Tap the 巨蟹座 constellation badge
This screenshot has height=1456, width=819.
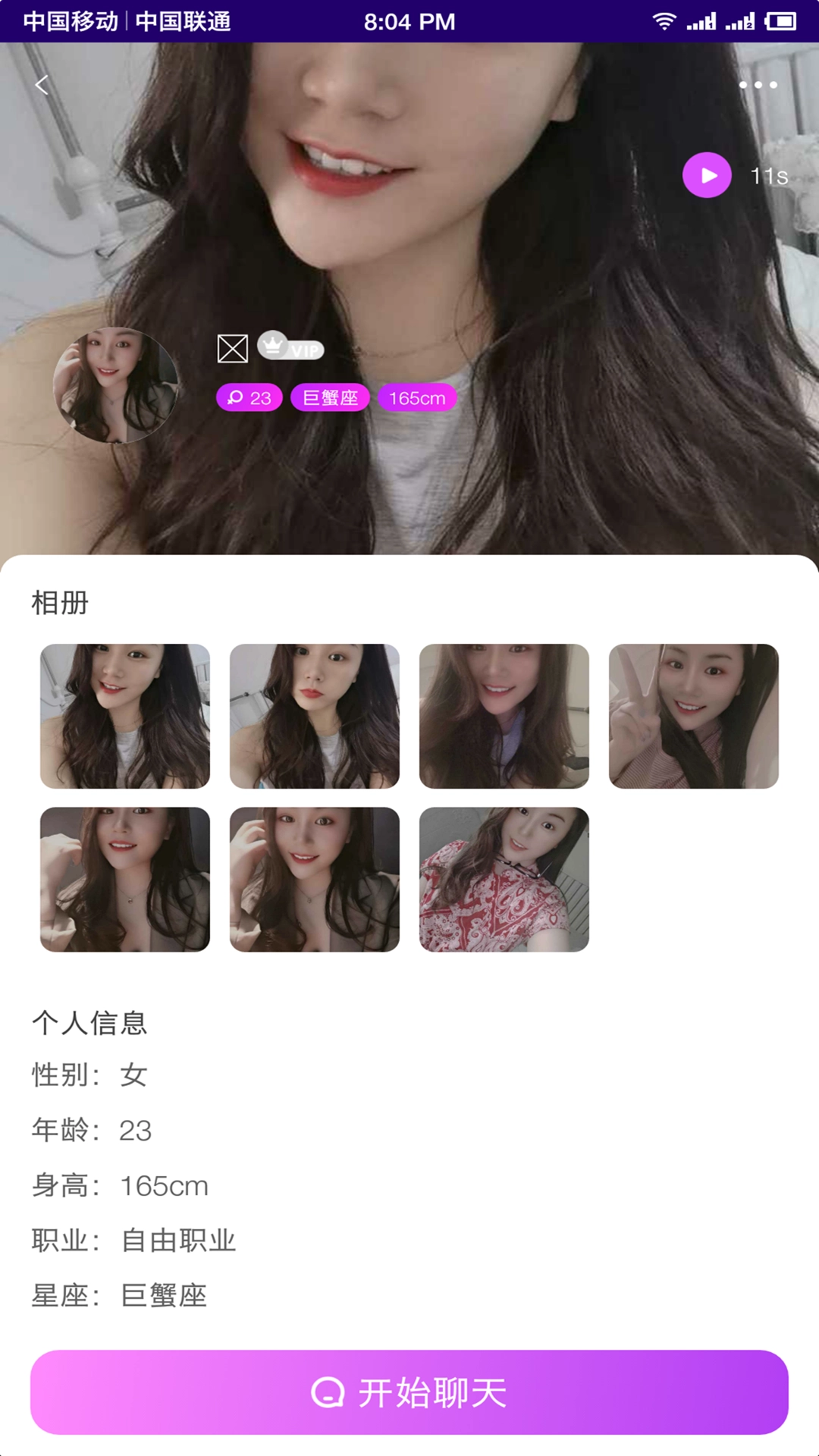click(x=330, y=397)
